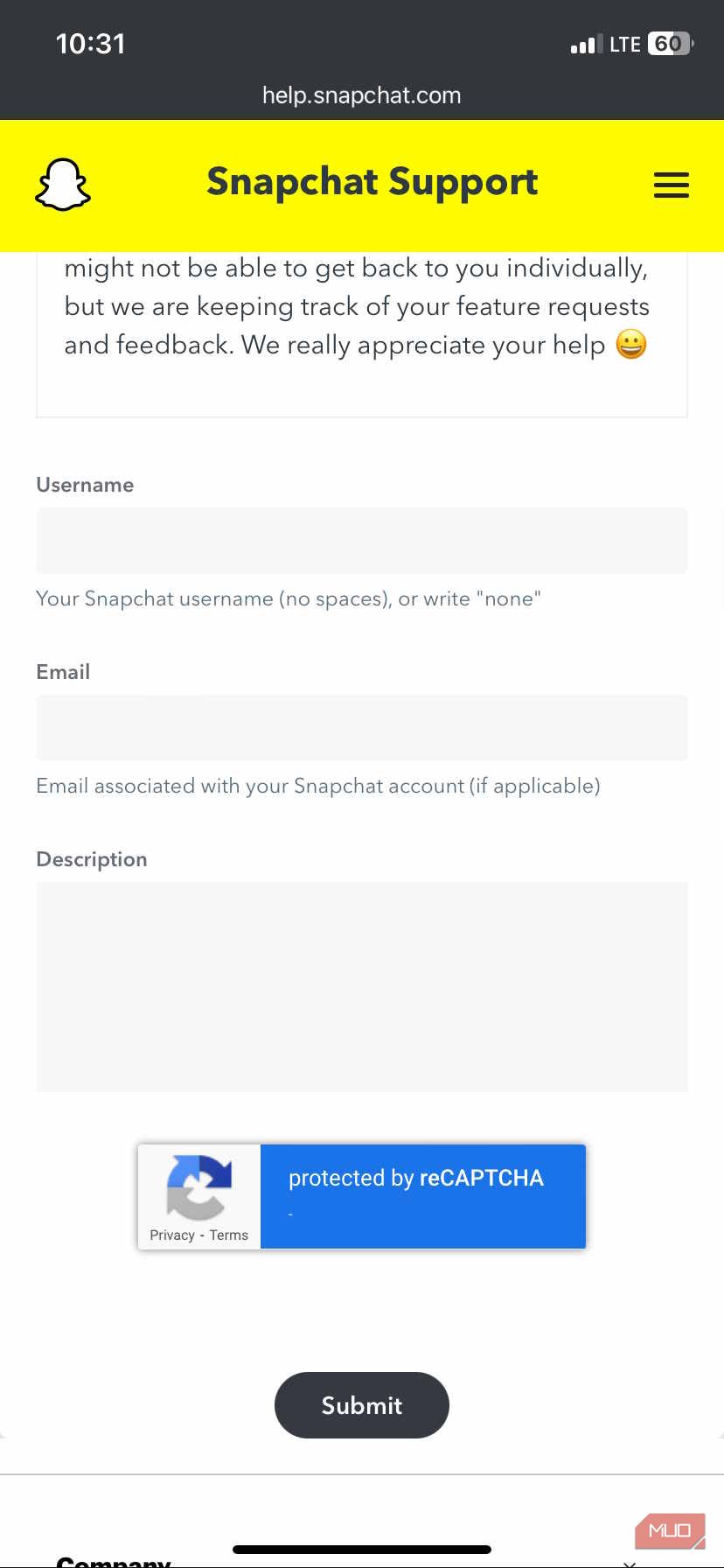Expand the Company footer section
Screen dimensions: 724x1568
coord(114,1561)
